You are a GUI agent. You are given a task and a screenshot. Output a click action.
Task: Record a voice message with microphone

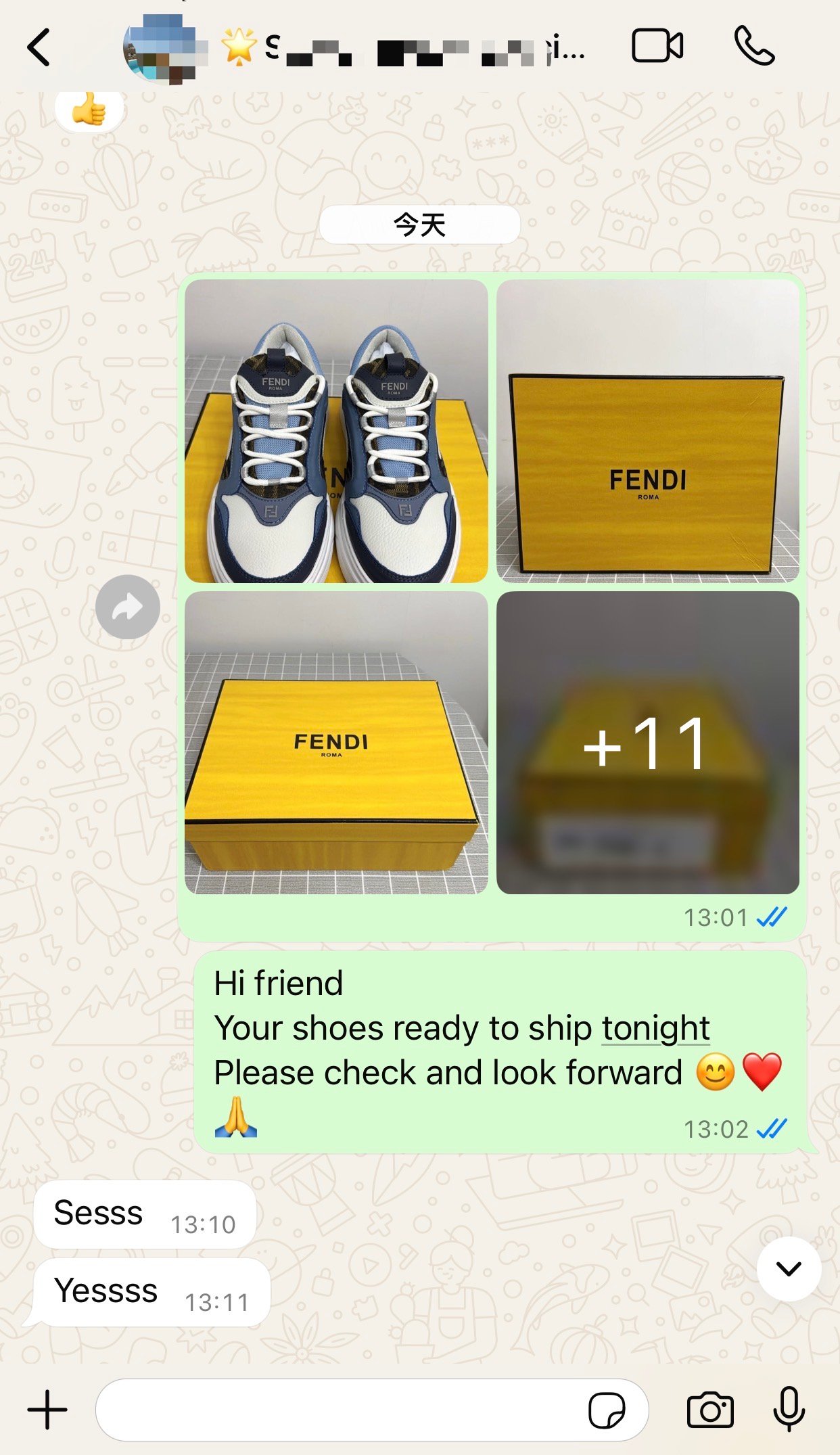coord(789,1409)
